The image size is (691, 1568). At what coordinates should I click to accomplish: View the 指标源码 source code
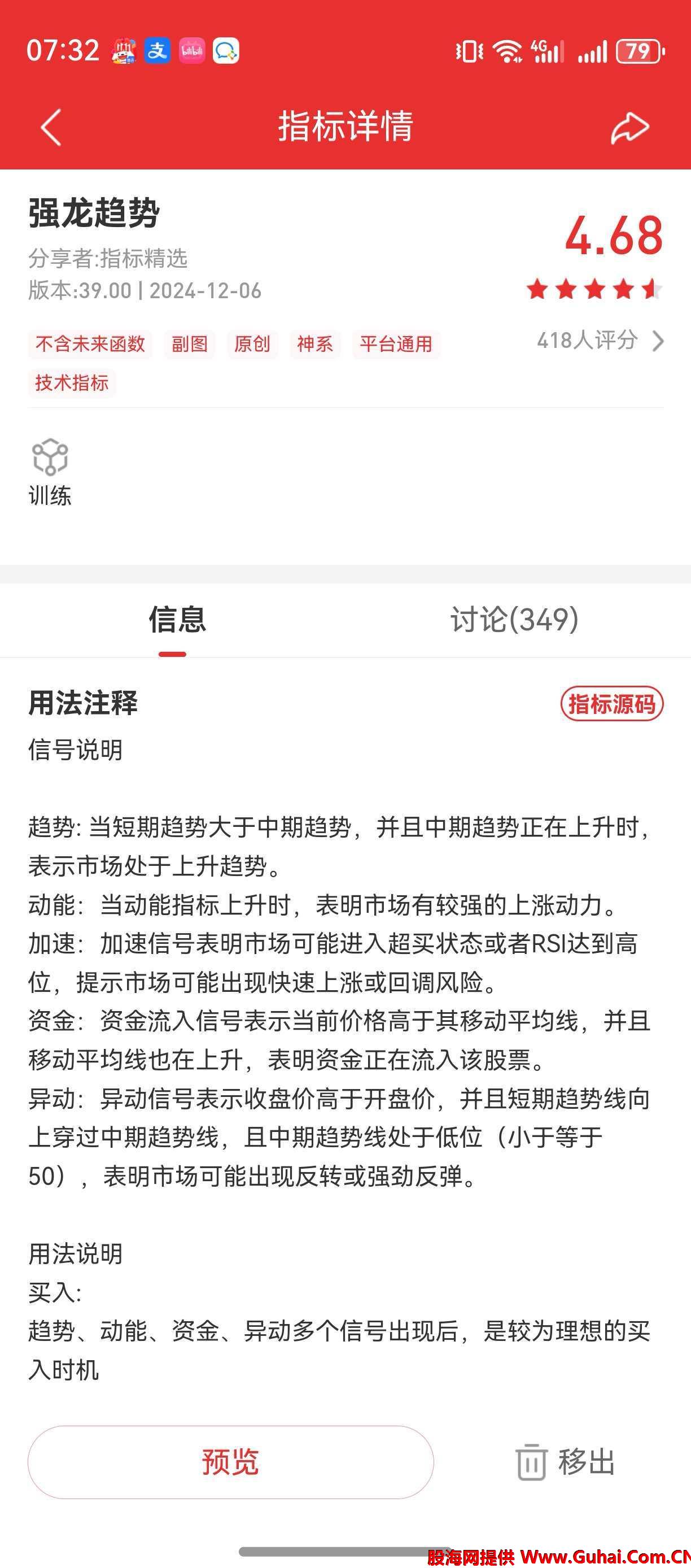(x=611, y=704)
